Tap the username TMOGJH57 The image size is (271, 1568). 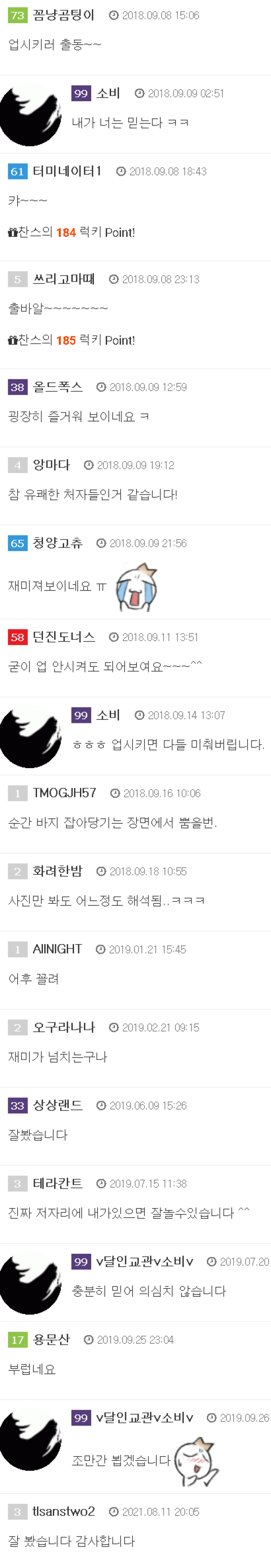point(64,793)
